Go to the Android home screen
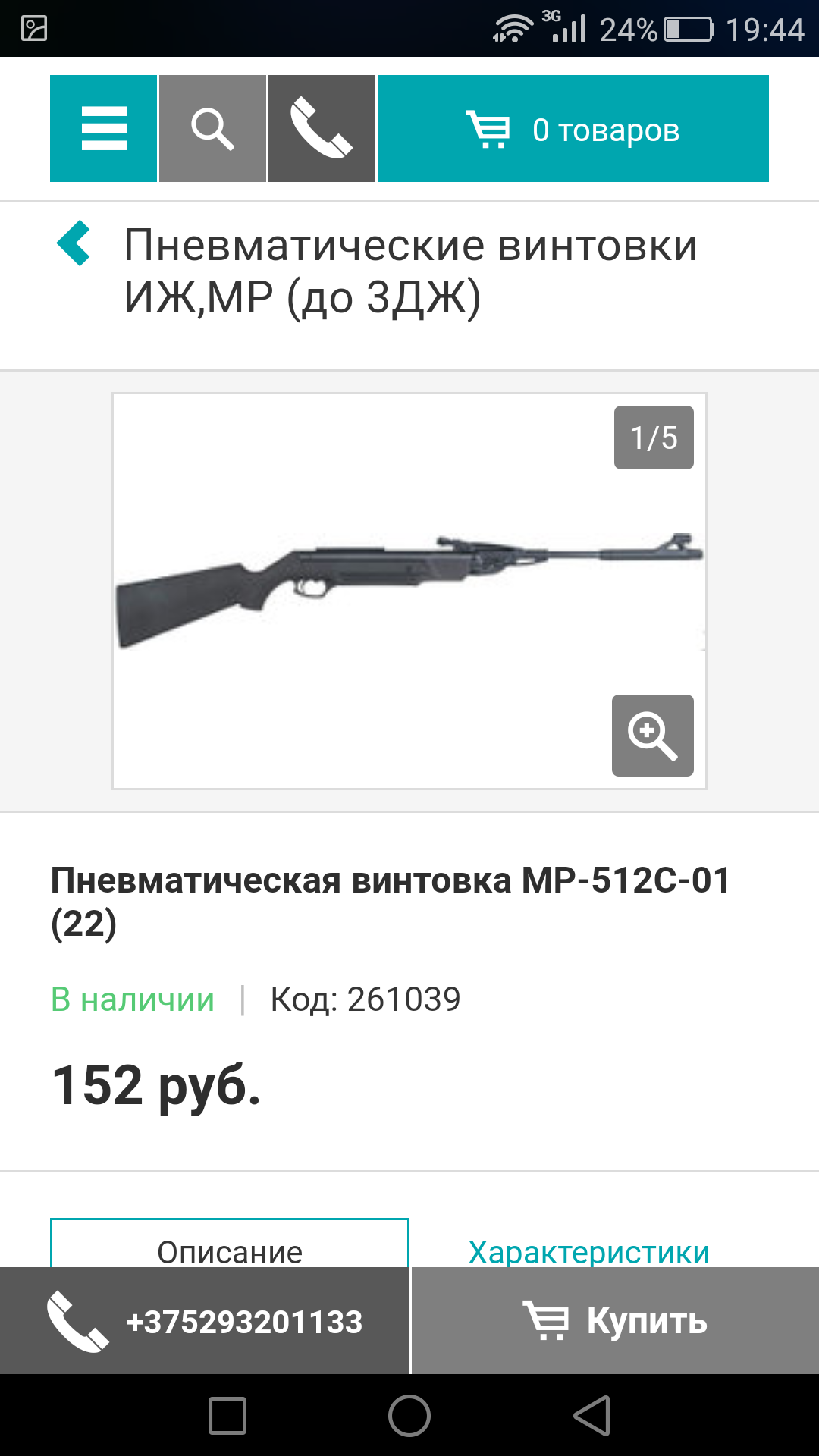Viewport: 819px width, 1456px height. tap(409, 1416)
